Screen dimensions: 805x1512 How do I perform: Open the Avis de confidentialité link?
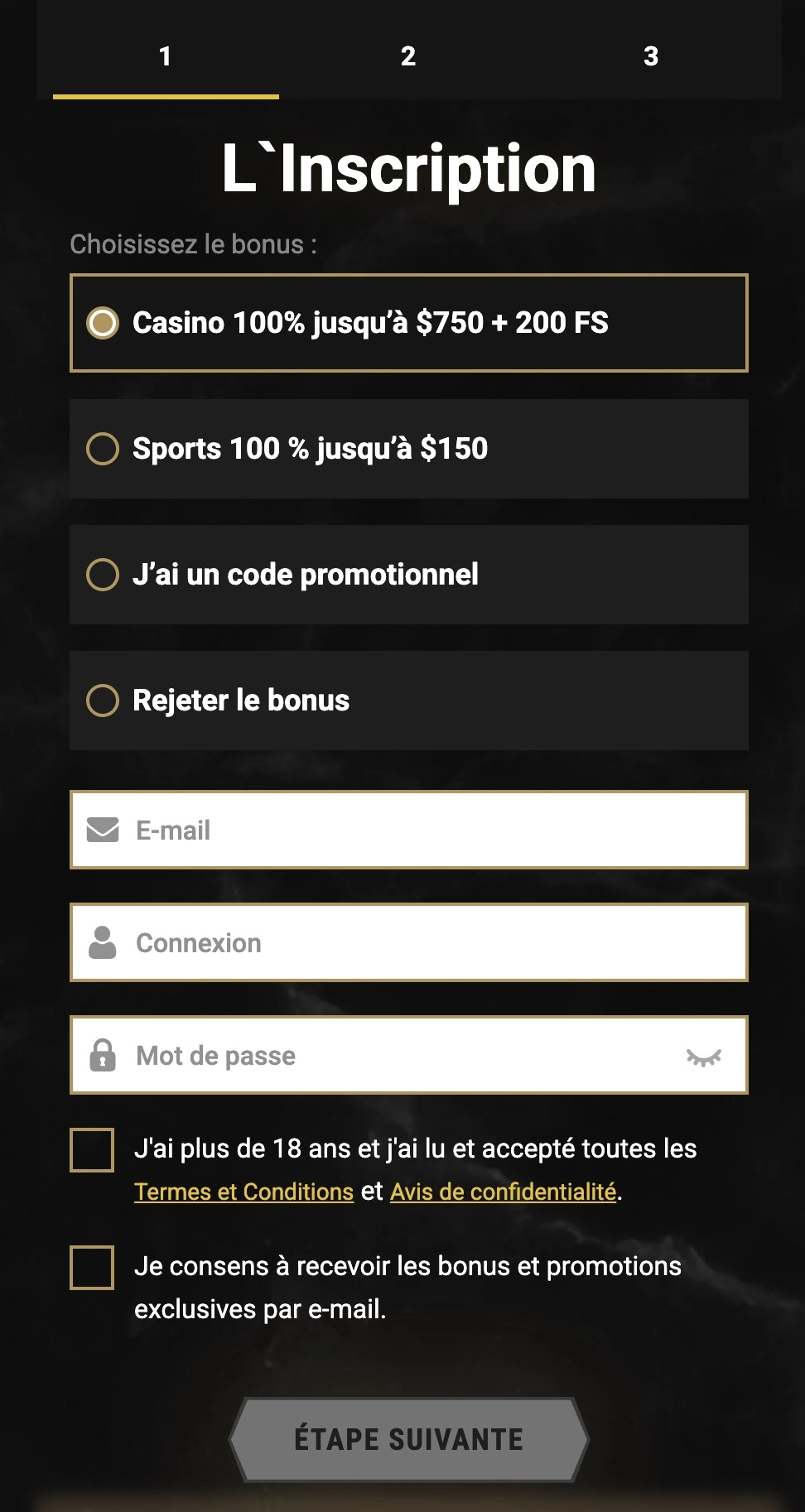tap(503, 1192)
